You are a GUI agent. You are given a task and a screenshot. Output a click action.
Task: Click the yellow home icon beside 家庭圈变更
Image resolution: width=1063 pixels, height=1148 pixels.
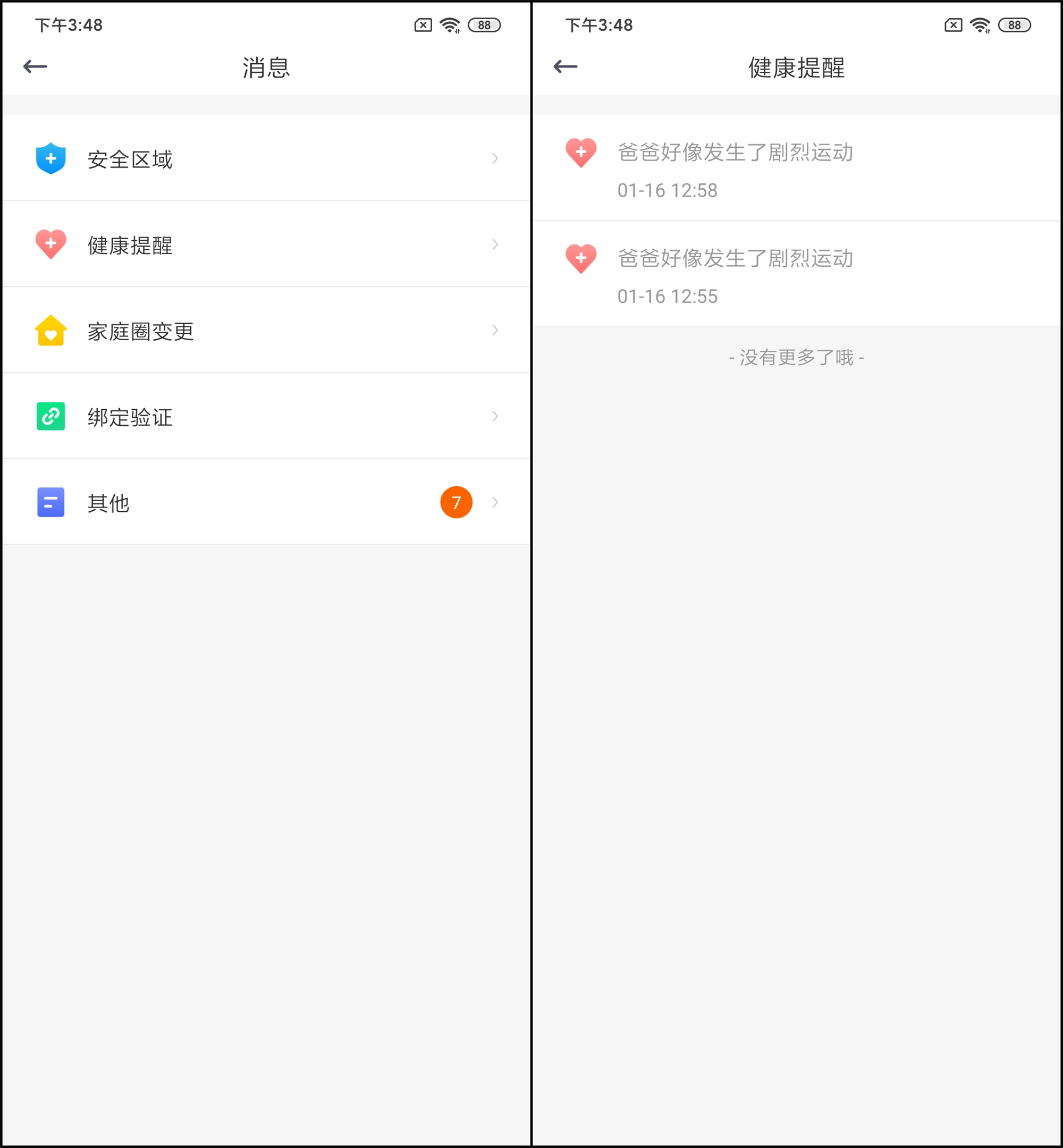pyautogui.click(x=50, y=331)
